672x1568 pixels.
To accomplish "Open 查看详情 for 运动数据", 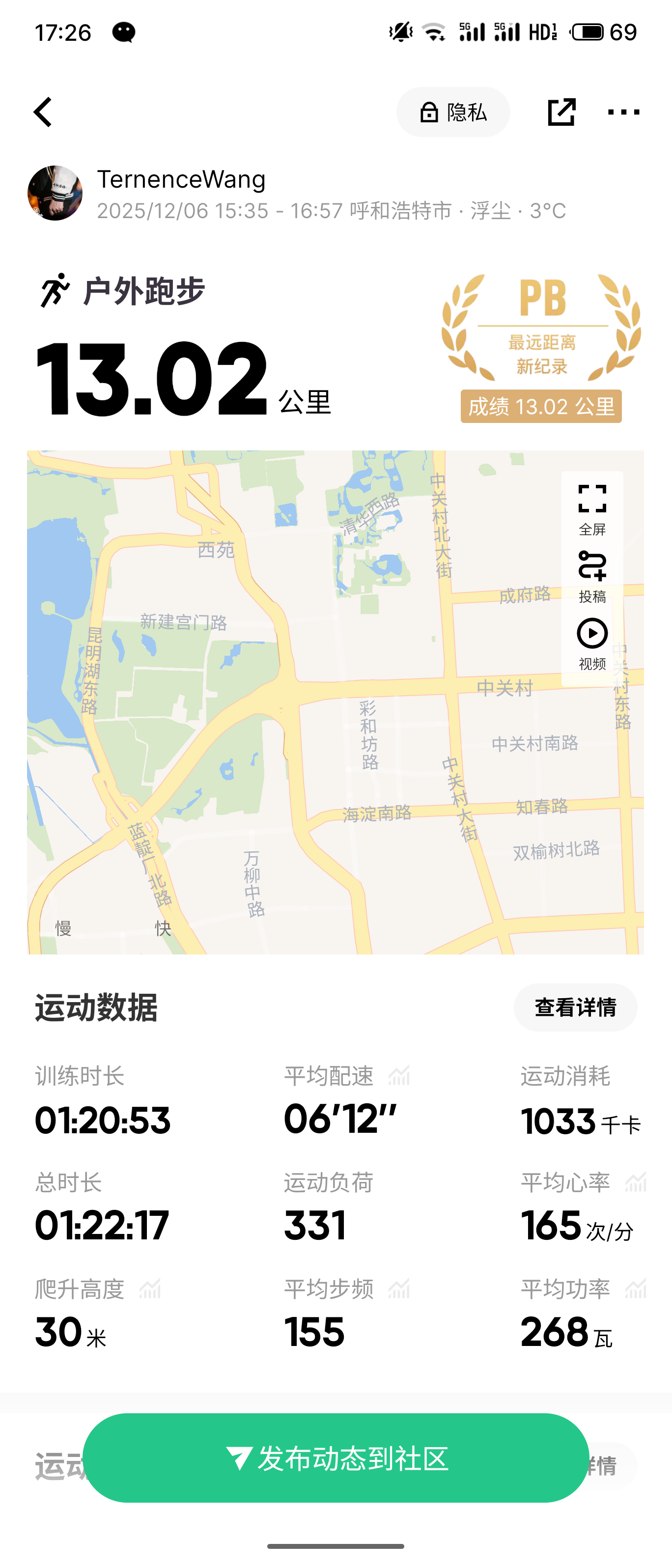I will click(x=575, y=1008).
